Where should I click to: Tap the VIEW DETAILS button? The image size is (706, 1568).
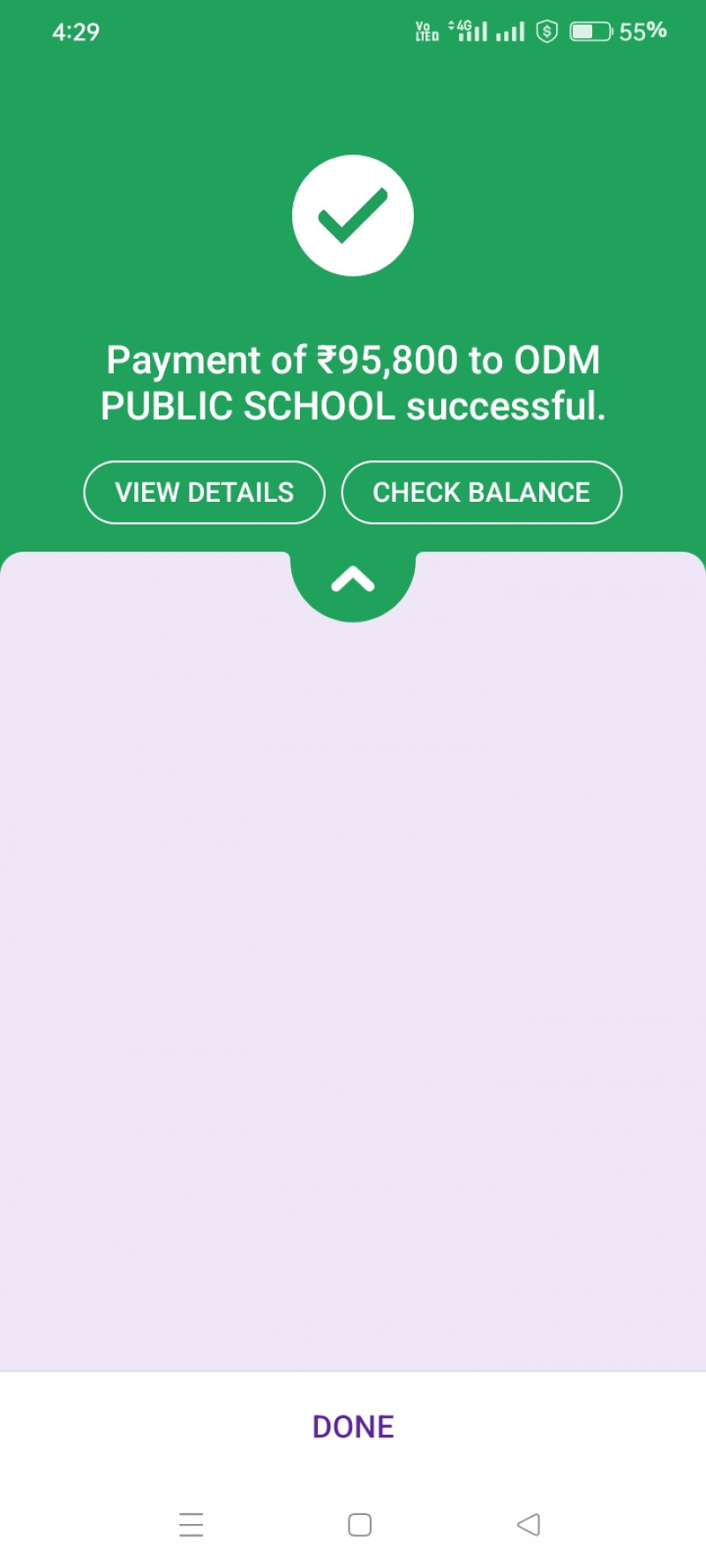pyautogui.click(x=204, y=492)
